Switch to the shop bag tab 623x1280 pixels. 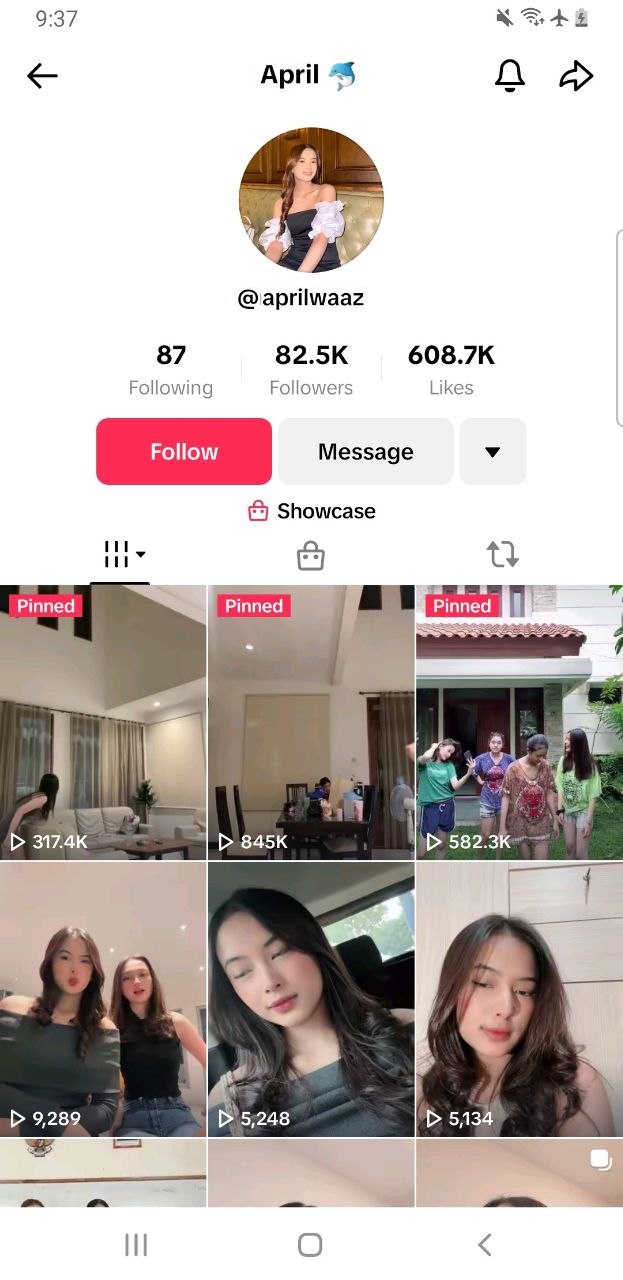click(x=311, y=555)
